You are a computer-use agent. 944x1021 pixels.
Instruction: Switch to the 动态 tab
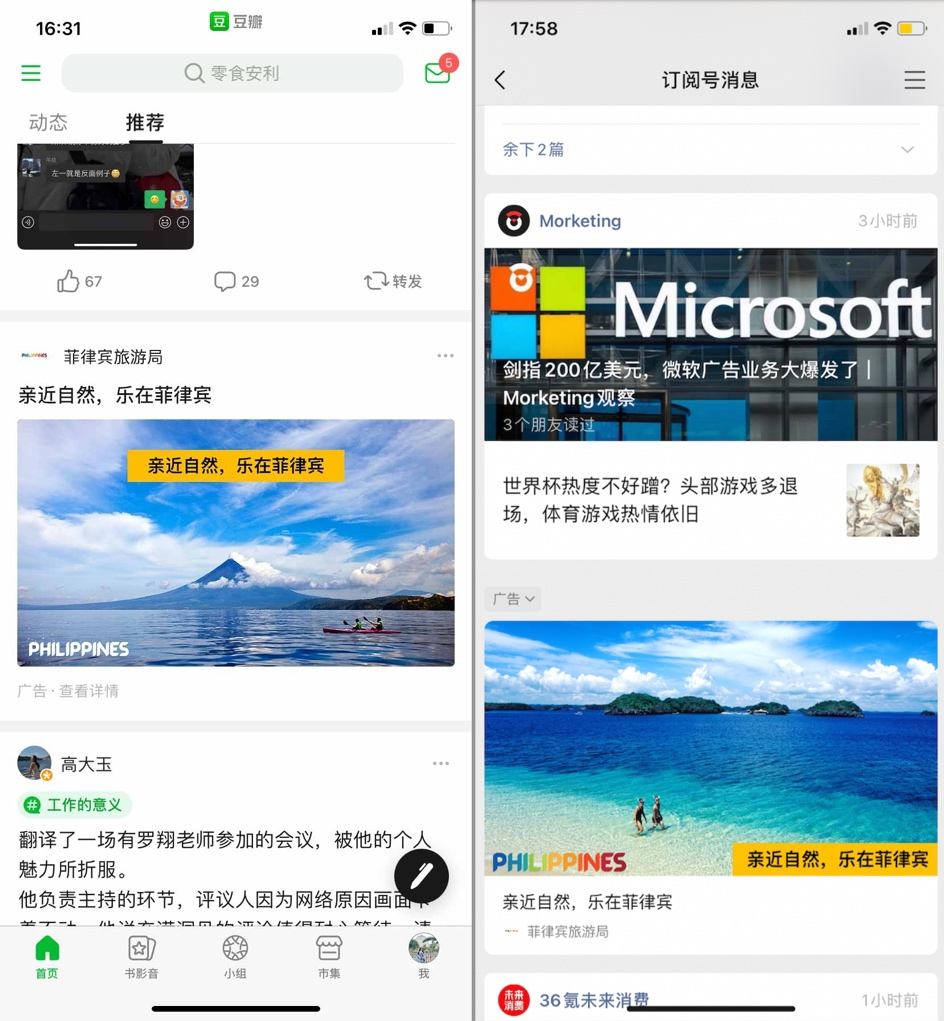48,122
